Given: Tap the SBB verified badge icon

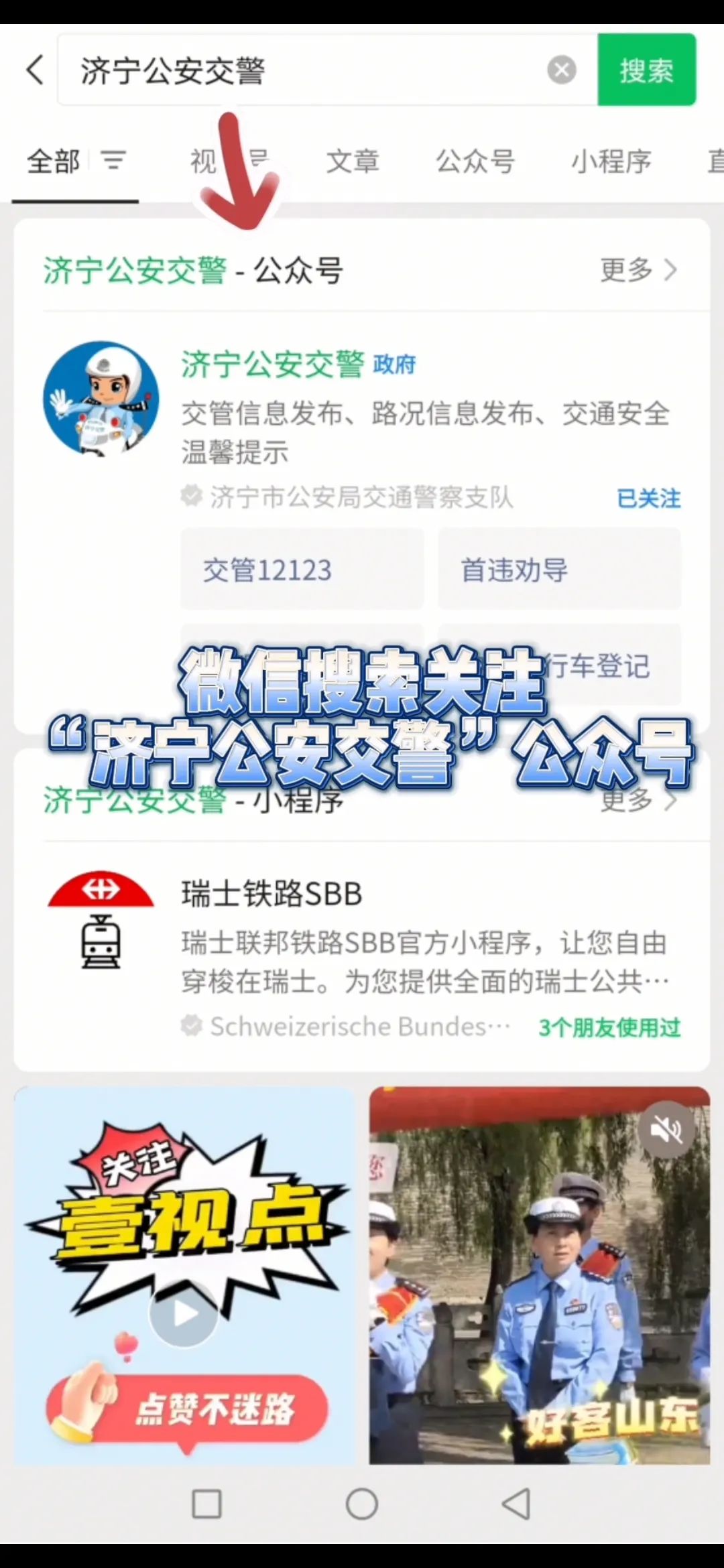Looking at the screenshot, I should click(x=191, y=1025).
